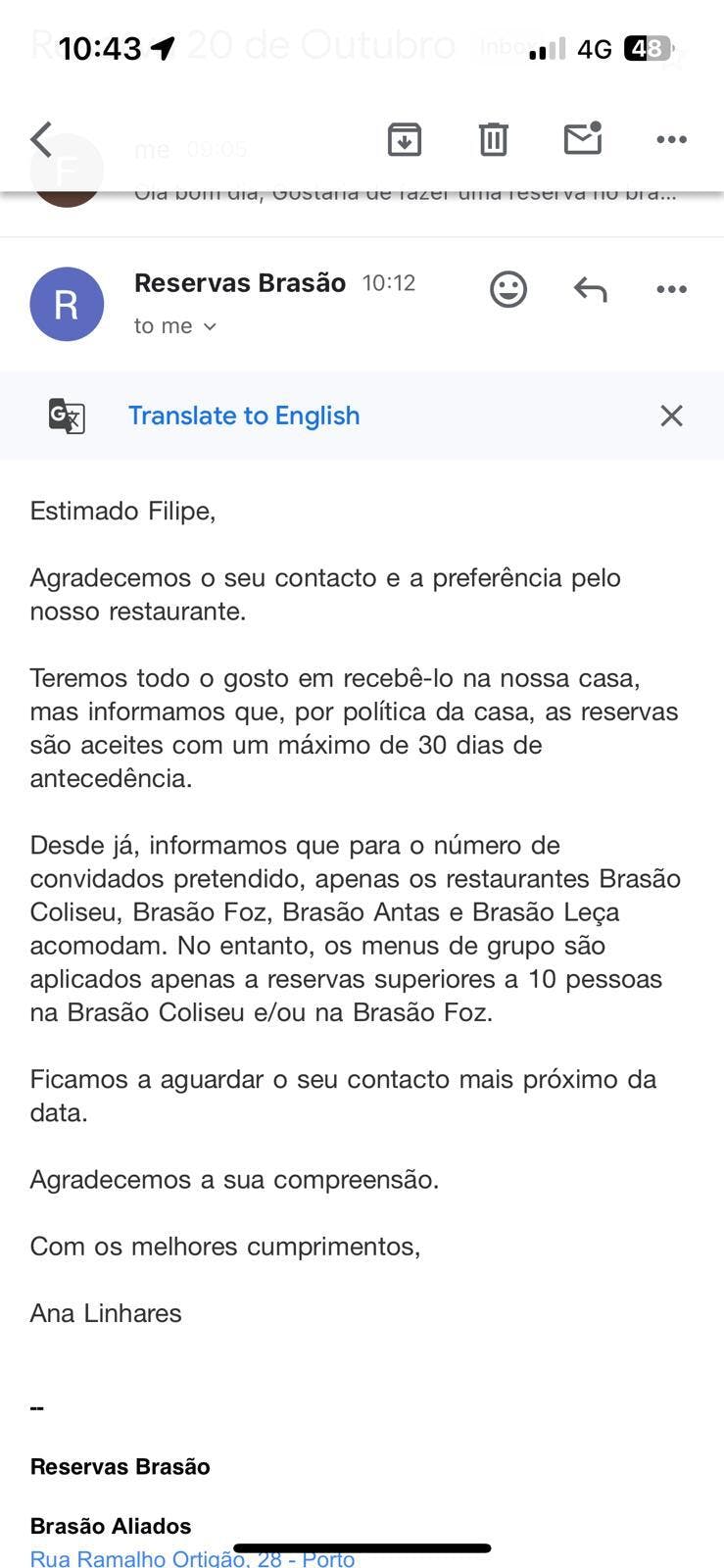This screenshot has height=1568, width=724.
Task: Tap Translate to English
Action: (x=244, y=416)
